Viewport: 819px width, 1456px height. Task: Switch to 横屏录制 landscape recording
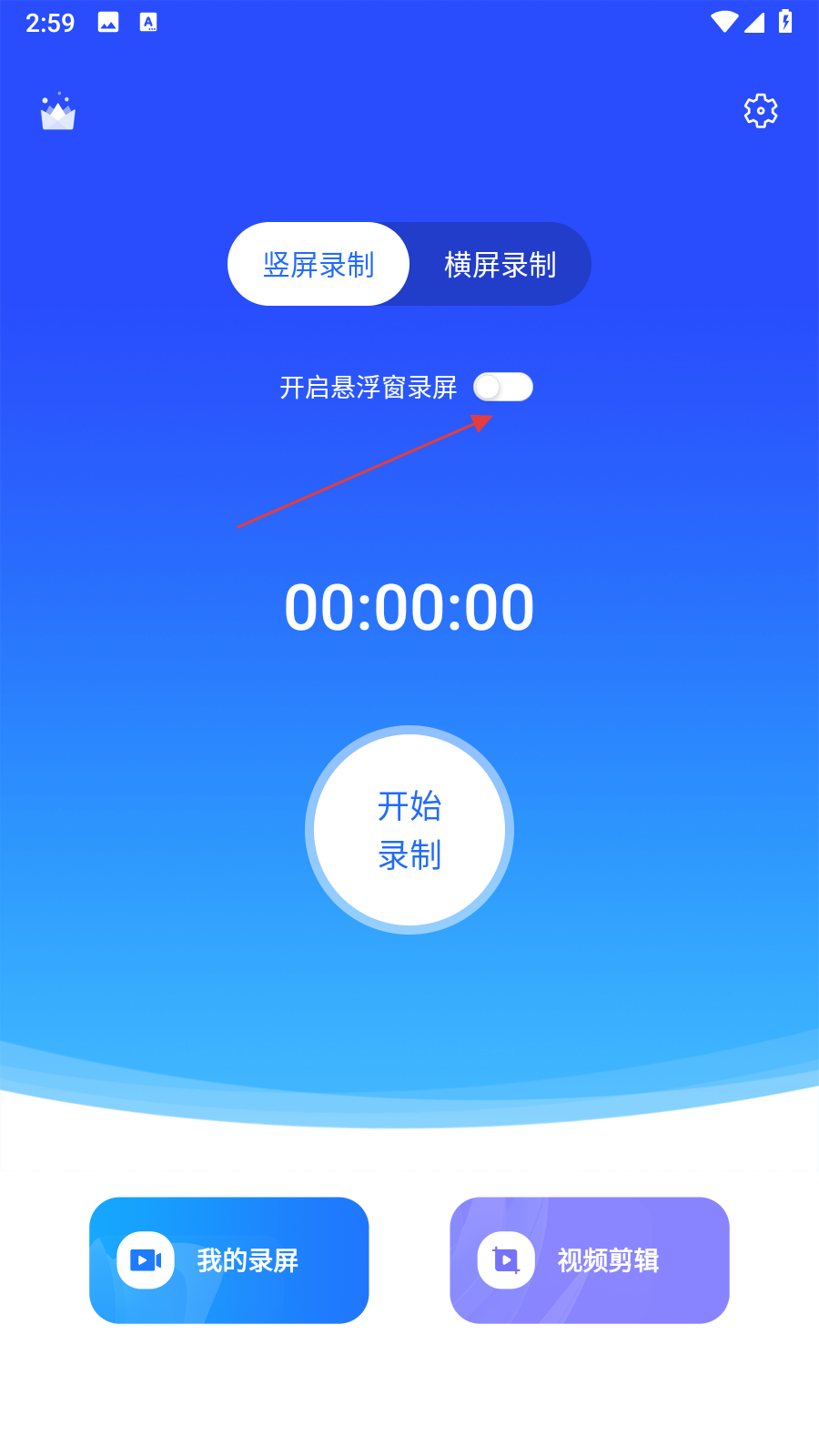(x=500, y=265)
